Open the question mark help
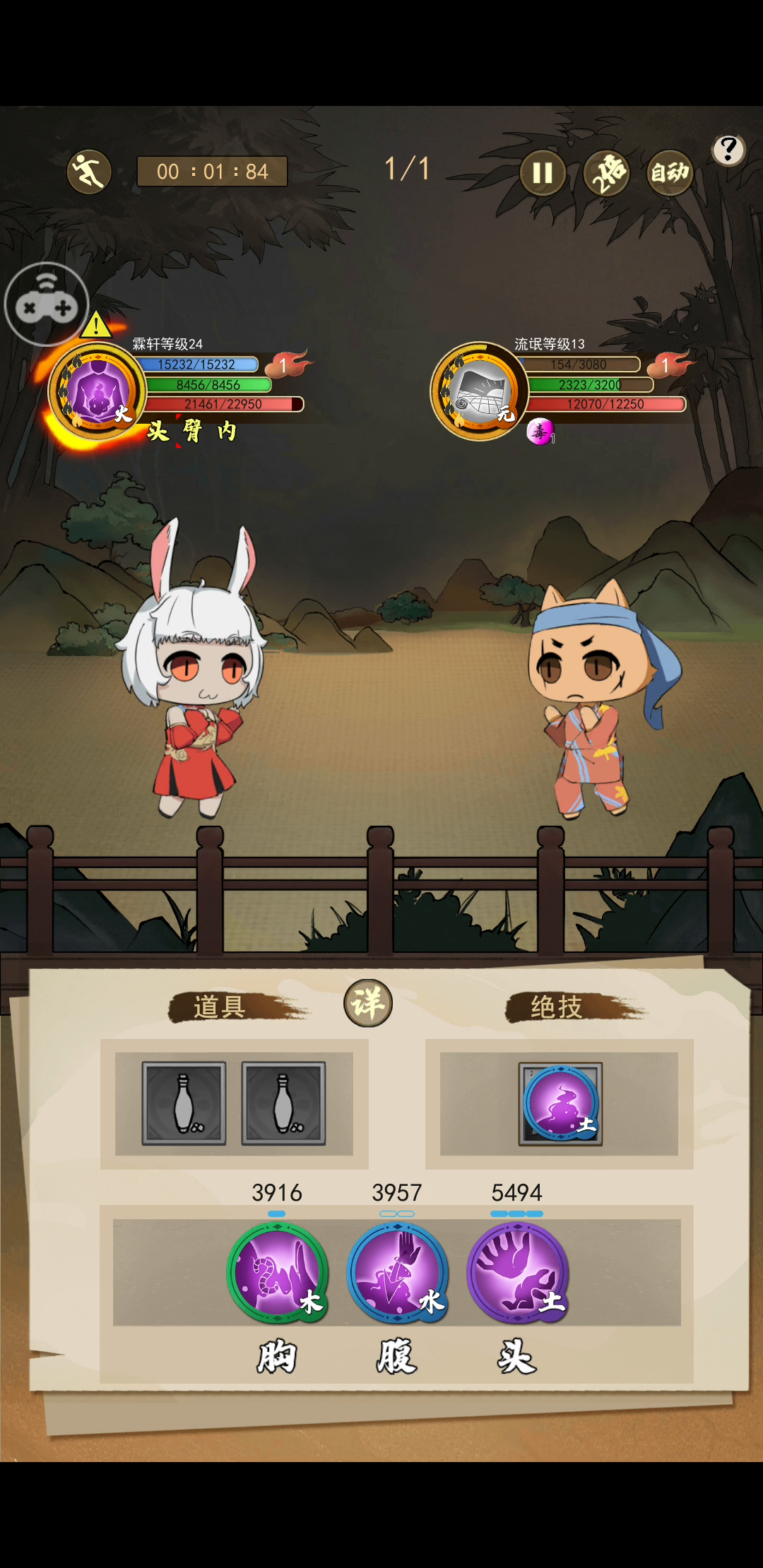This screenshot has height=1568, width=763. 728,150
